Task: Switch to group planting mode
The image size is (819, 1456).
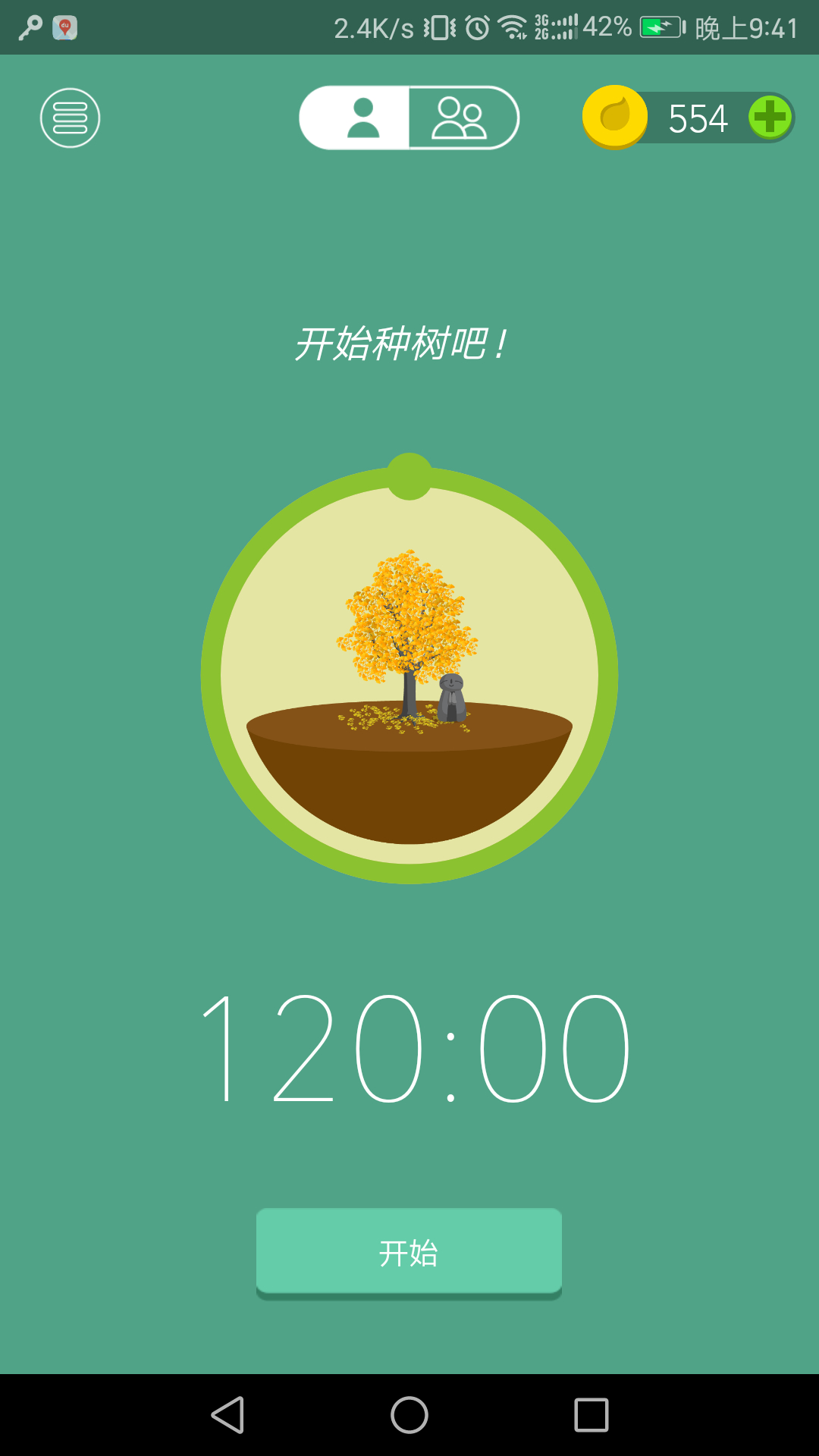Action: (x=464, y=118)
